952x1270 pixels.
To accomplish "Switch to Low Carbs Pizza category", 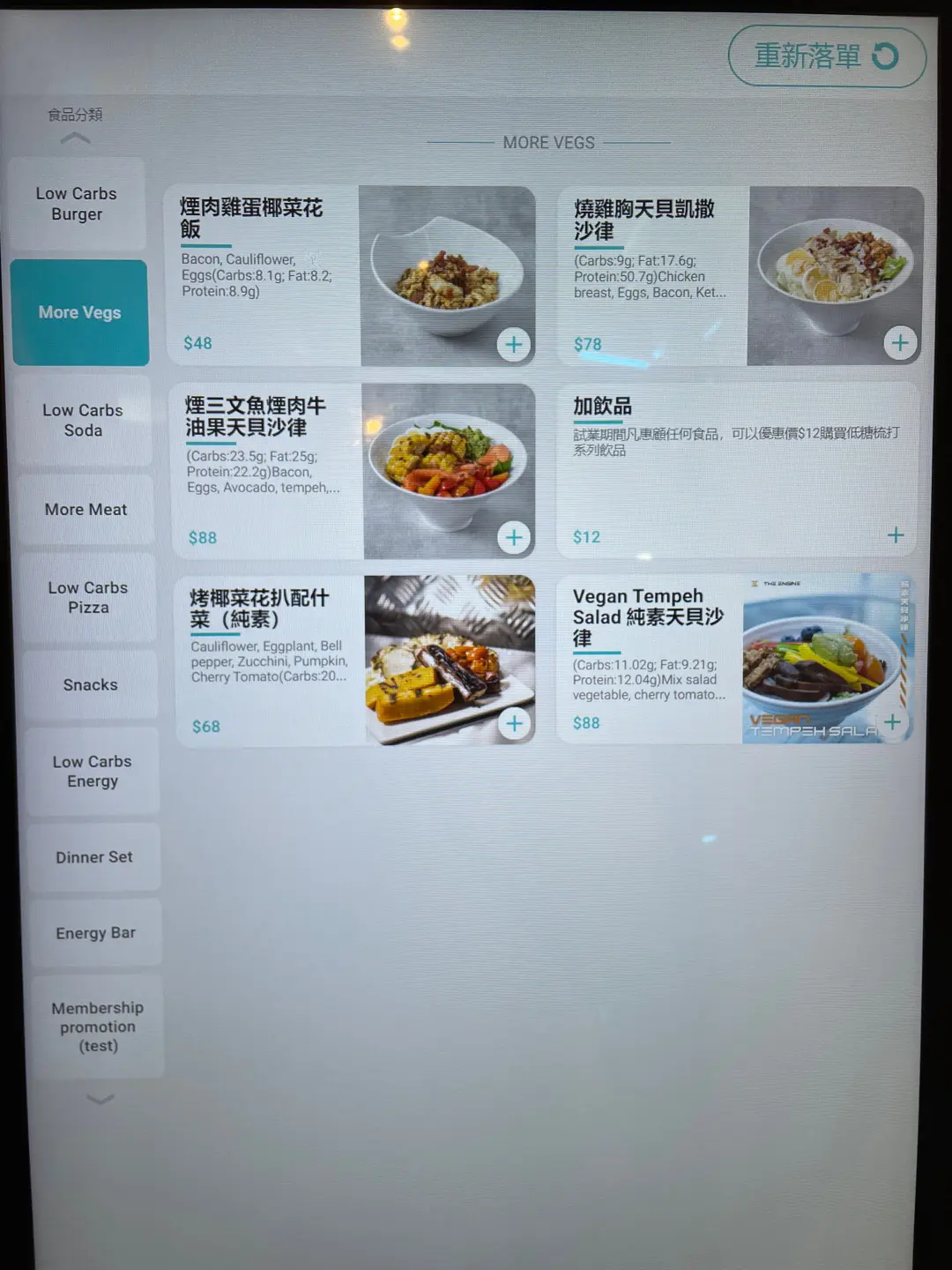I will coord(88,598).
